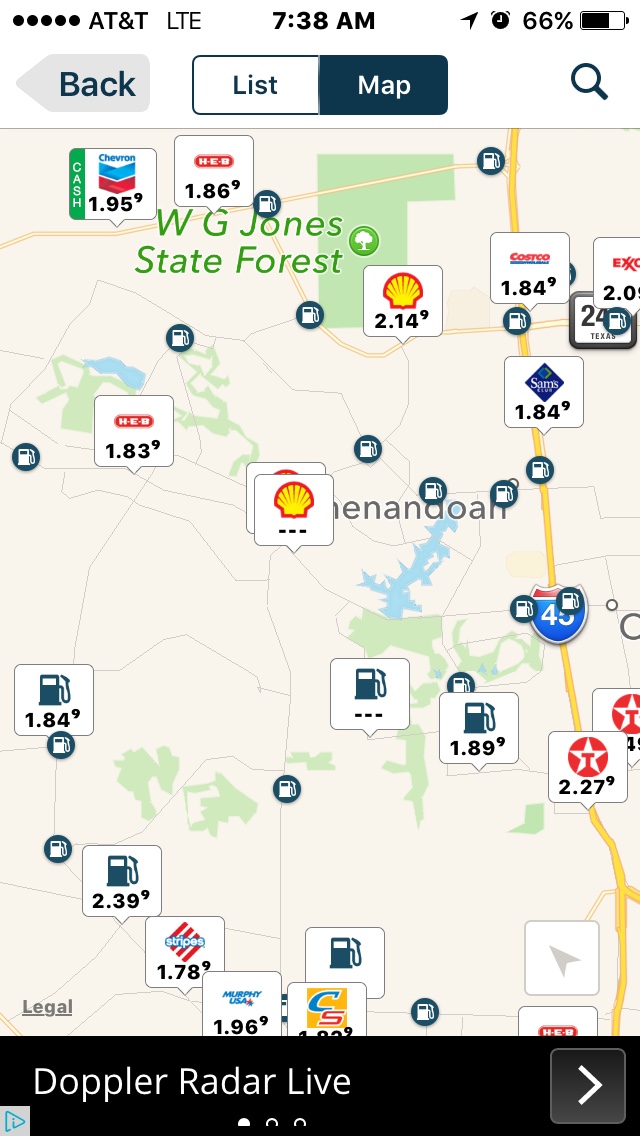Select the Map view tab
Viewport: 640px width, 1136px height.
click(x=383, y=85)
